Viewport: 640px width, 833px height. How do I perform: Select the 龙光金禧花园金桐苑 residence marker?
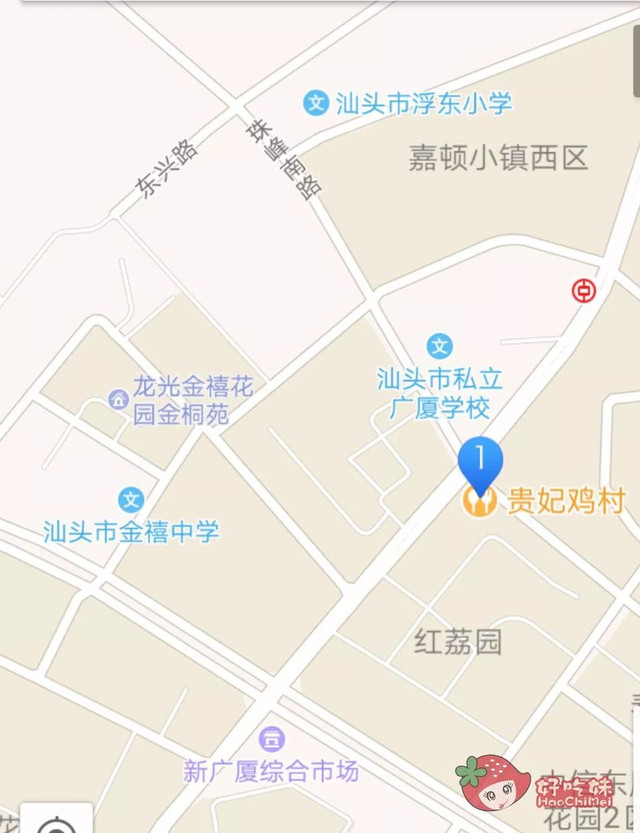(x=118, y=400)
